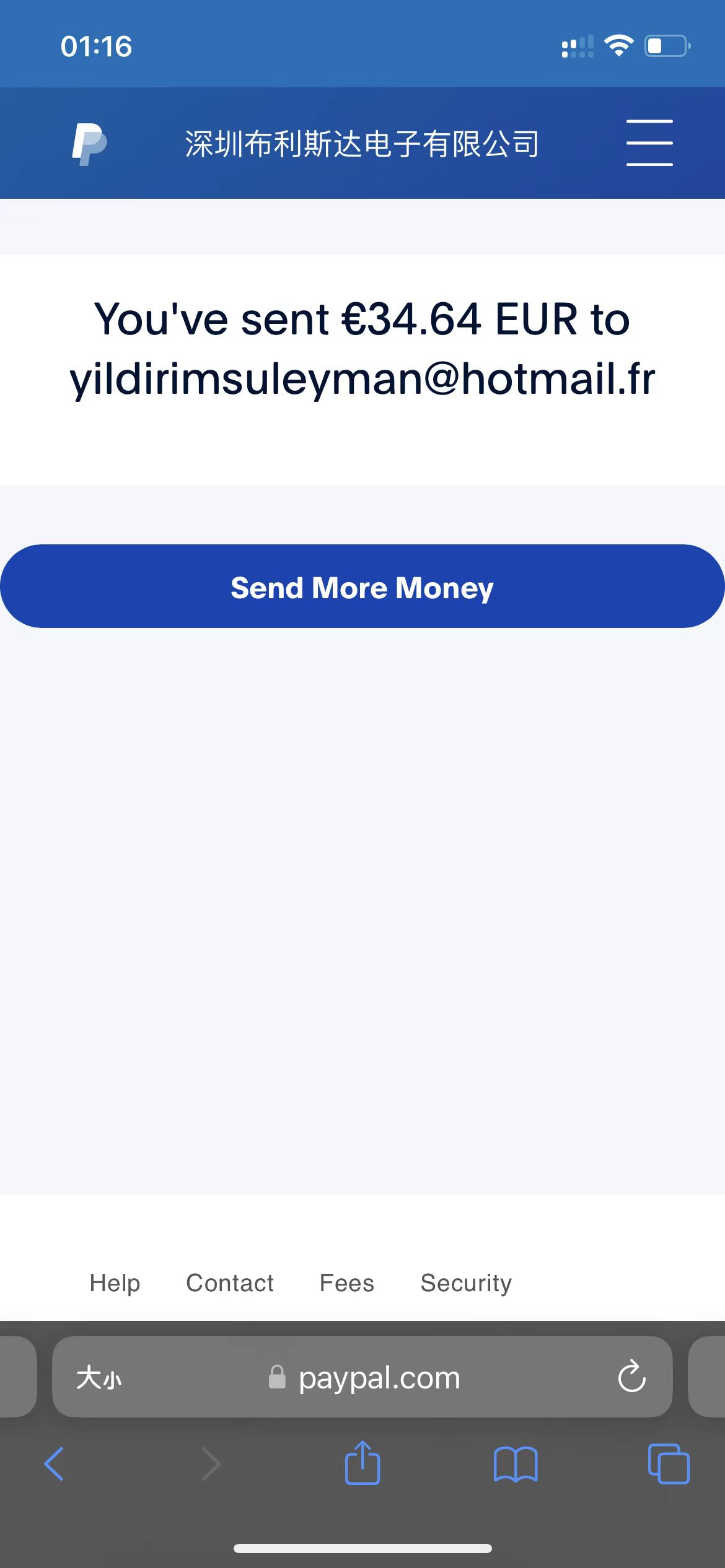
Task: Reload the page
Action: (631, 1377)
